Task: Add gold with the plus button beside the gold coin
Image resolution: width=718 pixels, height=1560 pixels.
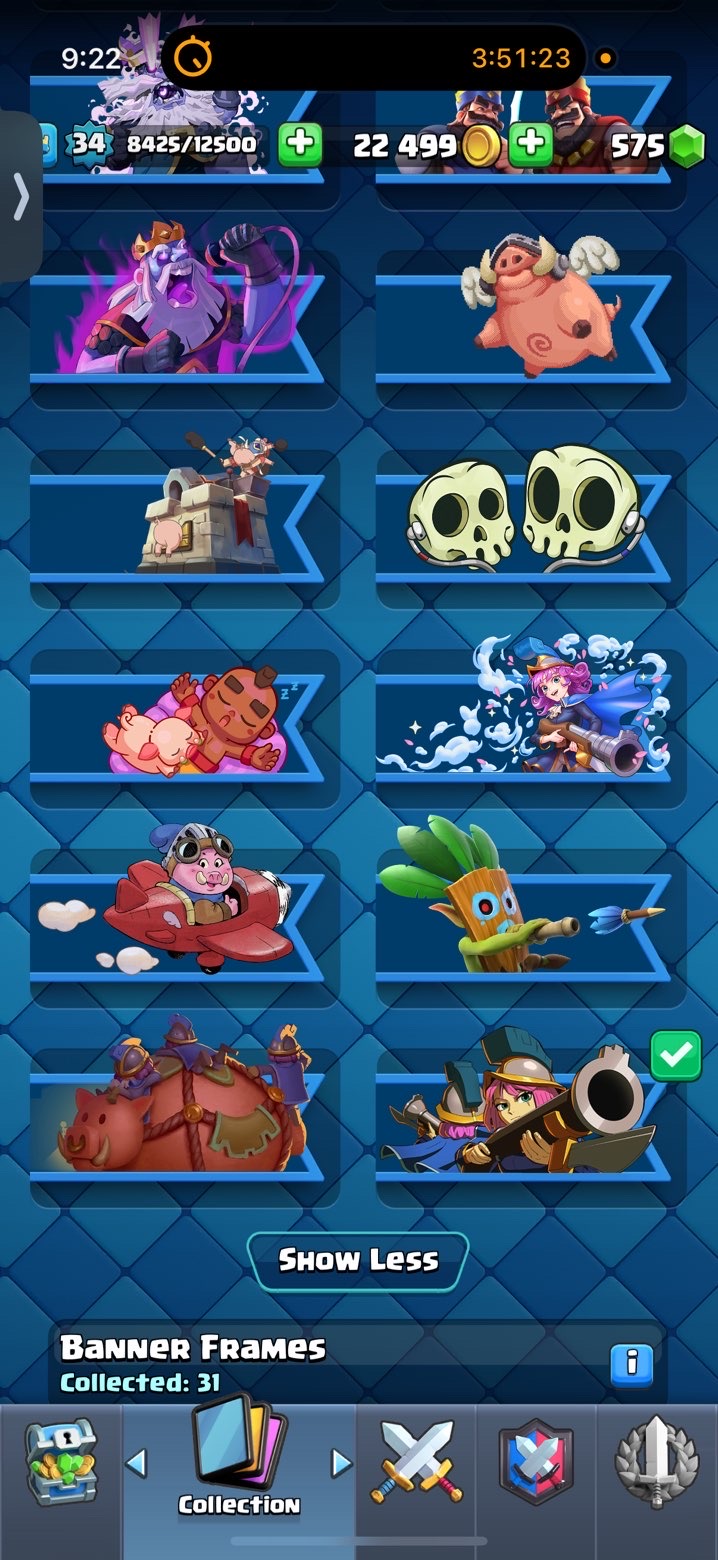Action: point(530,146)
